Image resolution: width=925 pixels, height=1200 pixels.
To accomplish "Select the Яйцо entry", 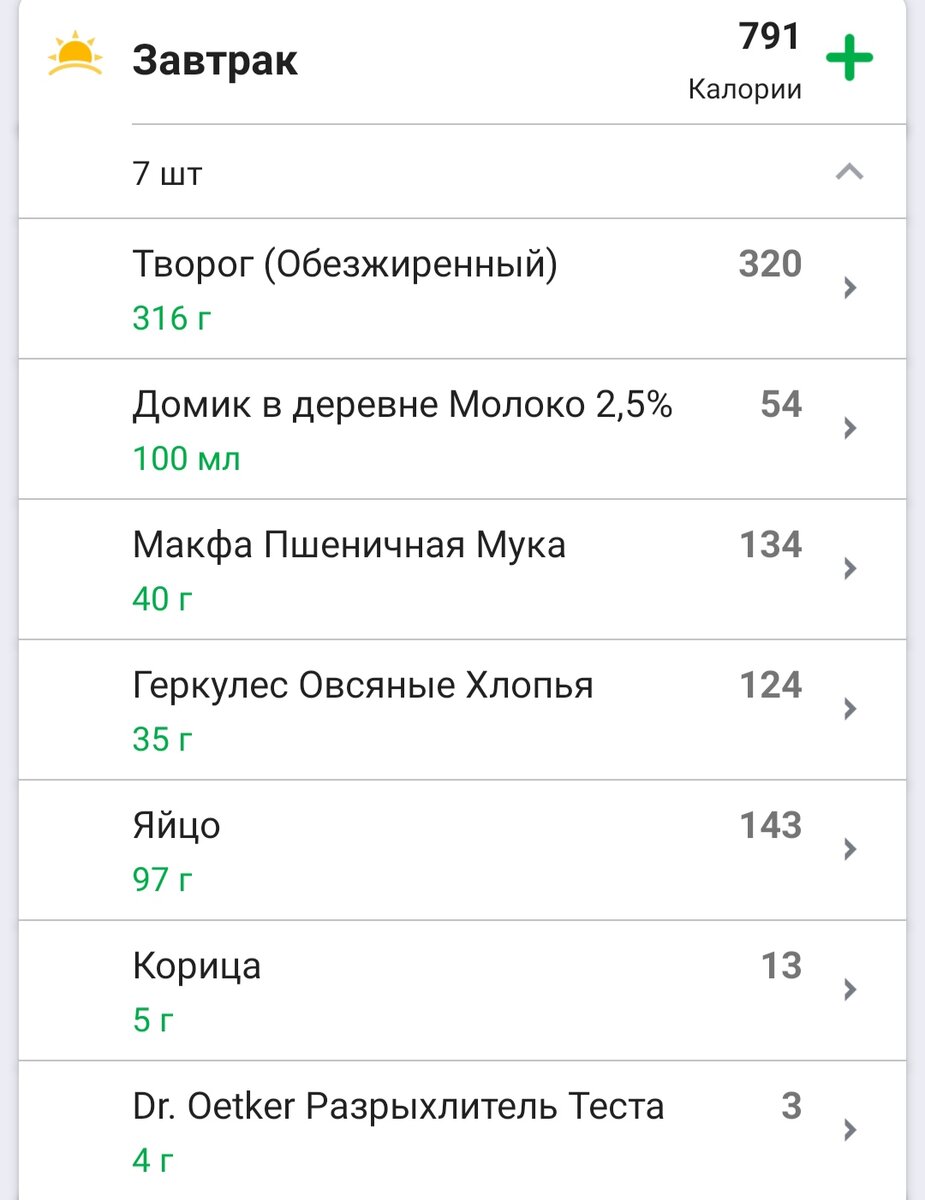I will (175, 825).
